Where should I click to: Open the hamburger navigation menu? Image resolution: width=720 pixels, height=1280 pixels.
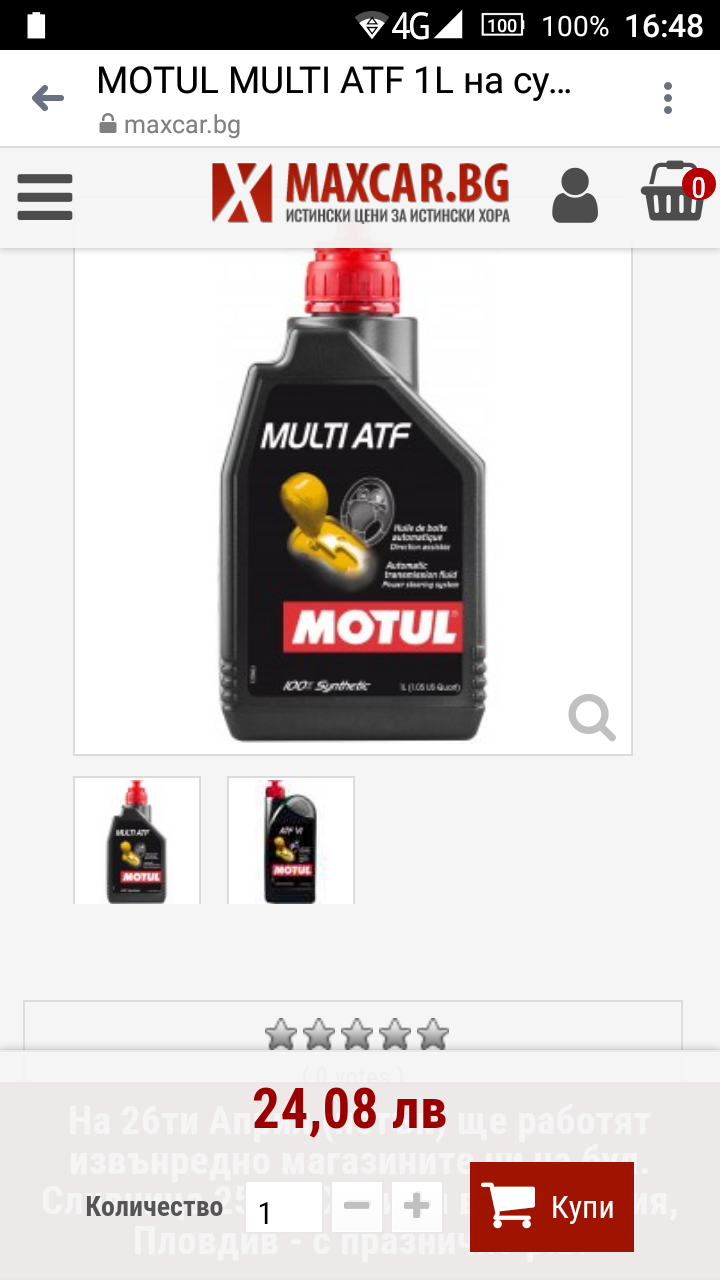click(45, 196)
